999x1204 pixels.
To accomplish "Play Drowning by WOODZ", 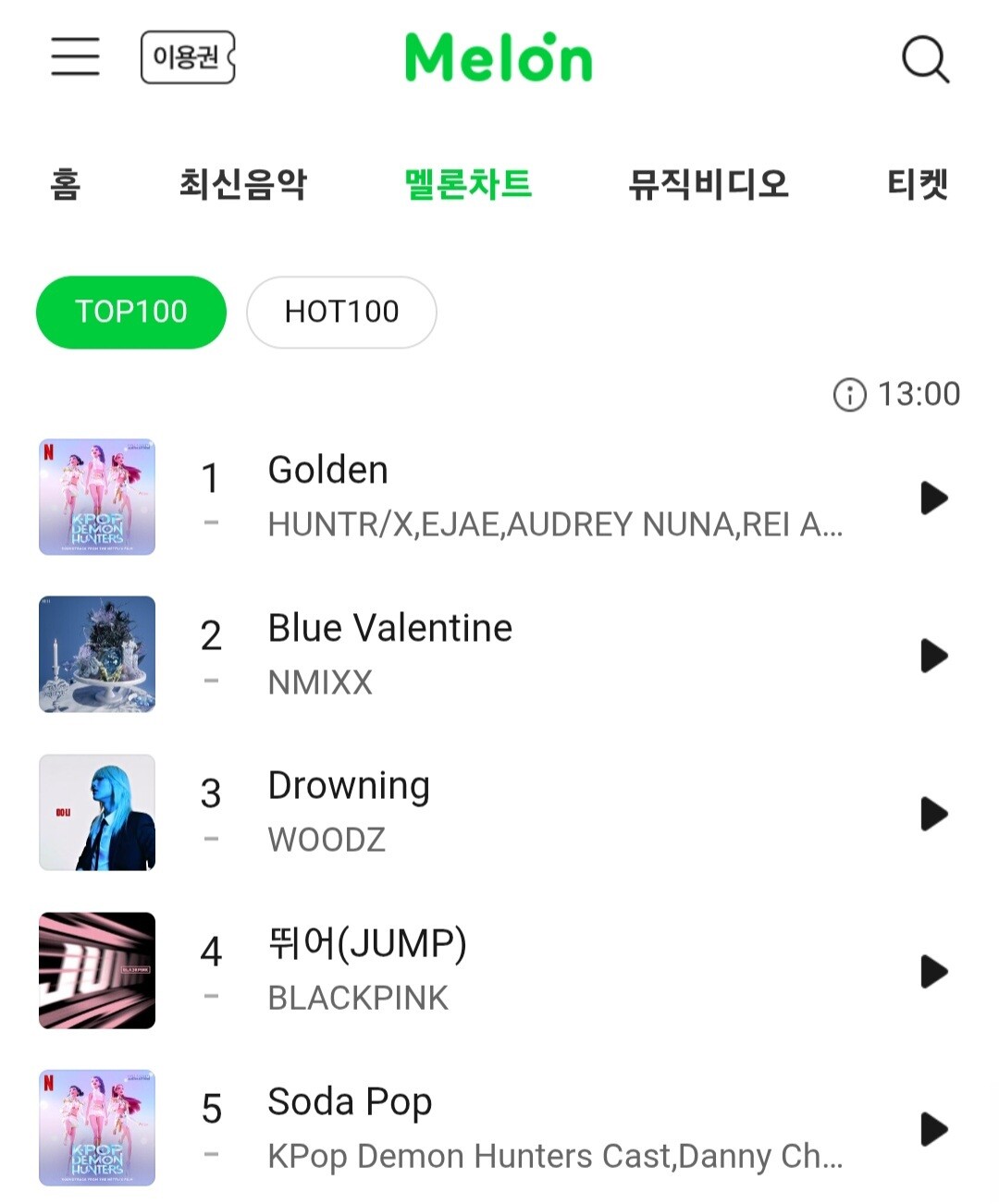I will pyautogui.click(x=934, y=814).
